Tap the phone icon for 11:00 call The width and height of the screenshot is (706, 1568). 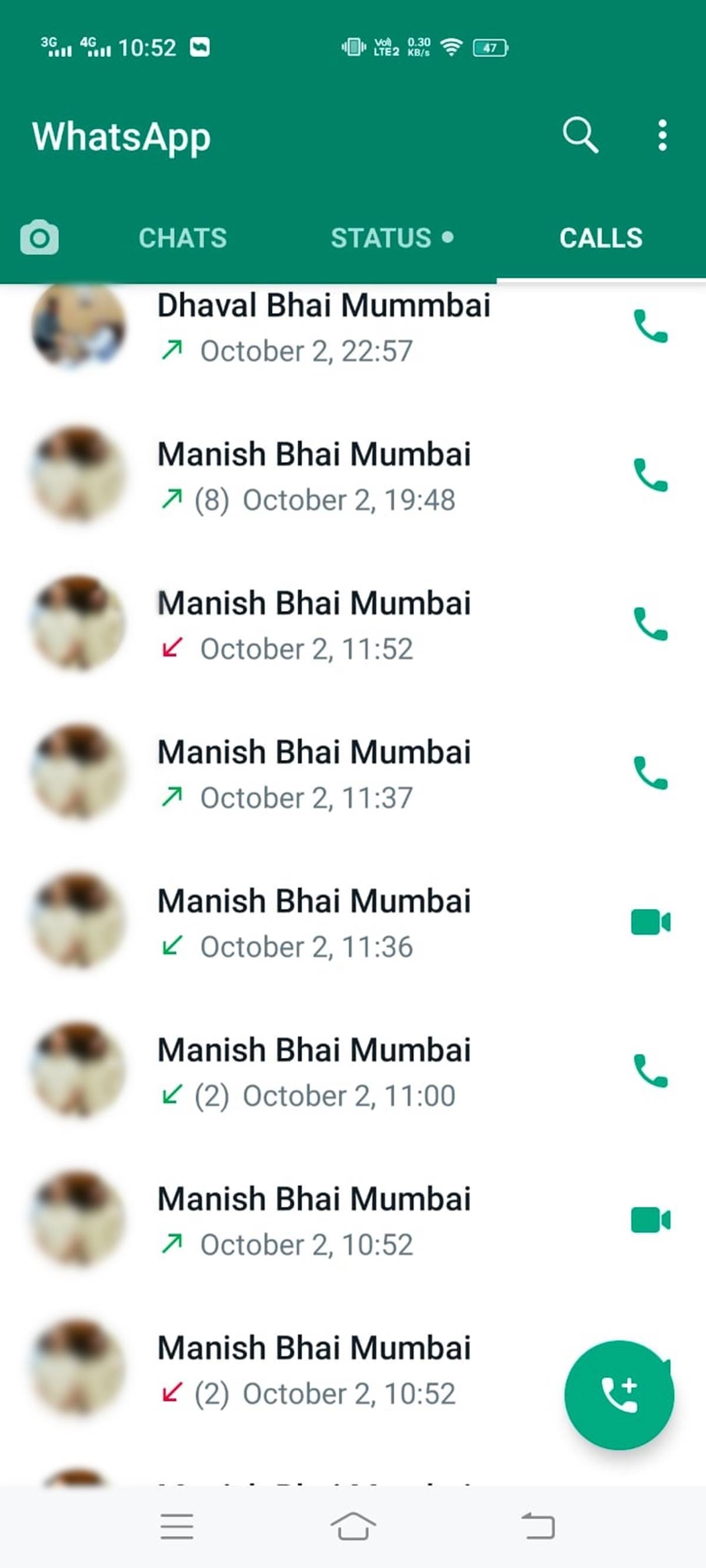(x=651, y=1071)
